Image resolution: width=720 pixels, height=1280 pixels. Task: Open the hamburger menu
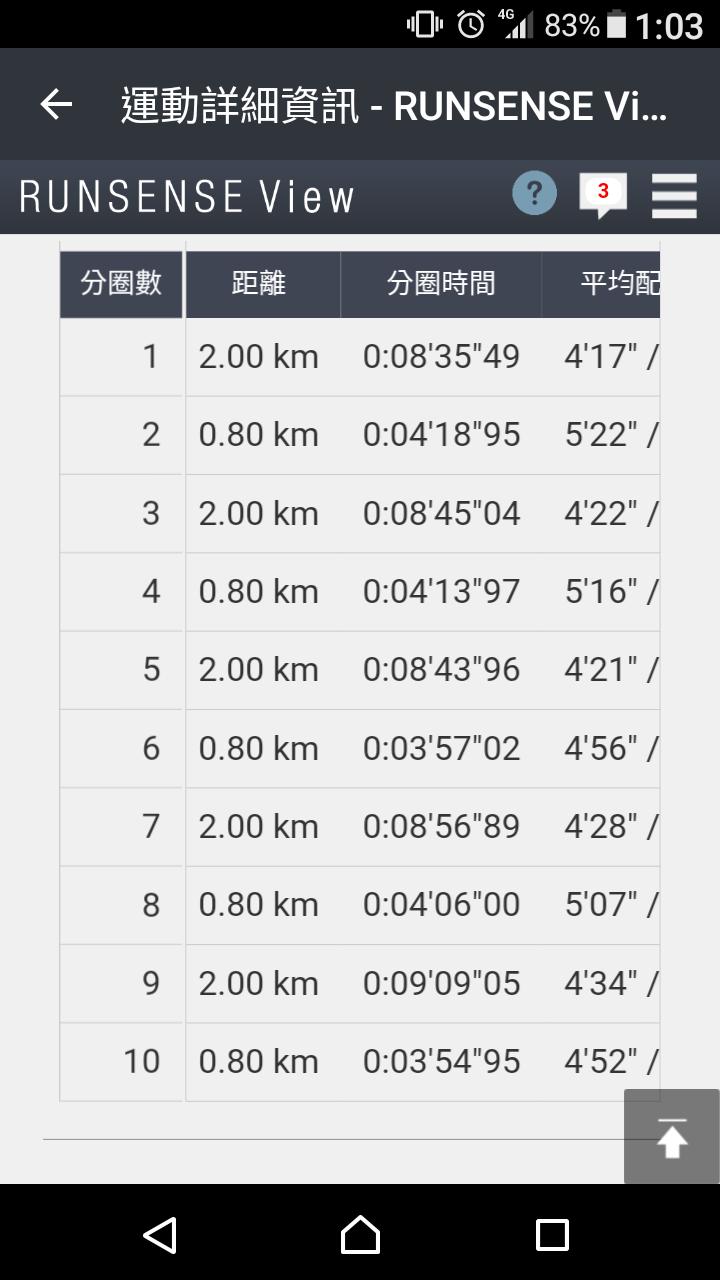[x=674, y=195]
